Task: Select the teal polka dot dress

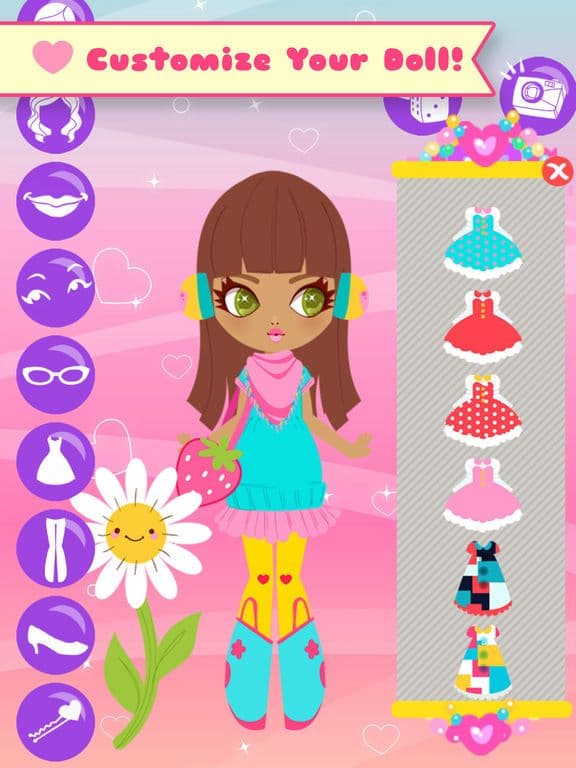Action: (x=482, y=243)
